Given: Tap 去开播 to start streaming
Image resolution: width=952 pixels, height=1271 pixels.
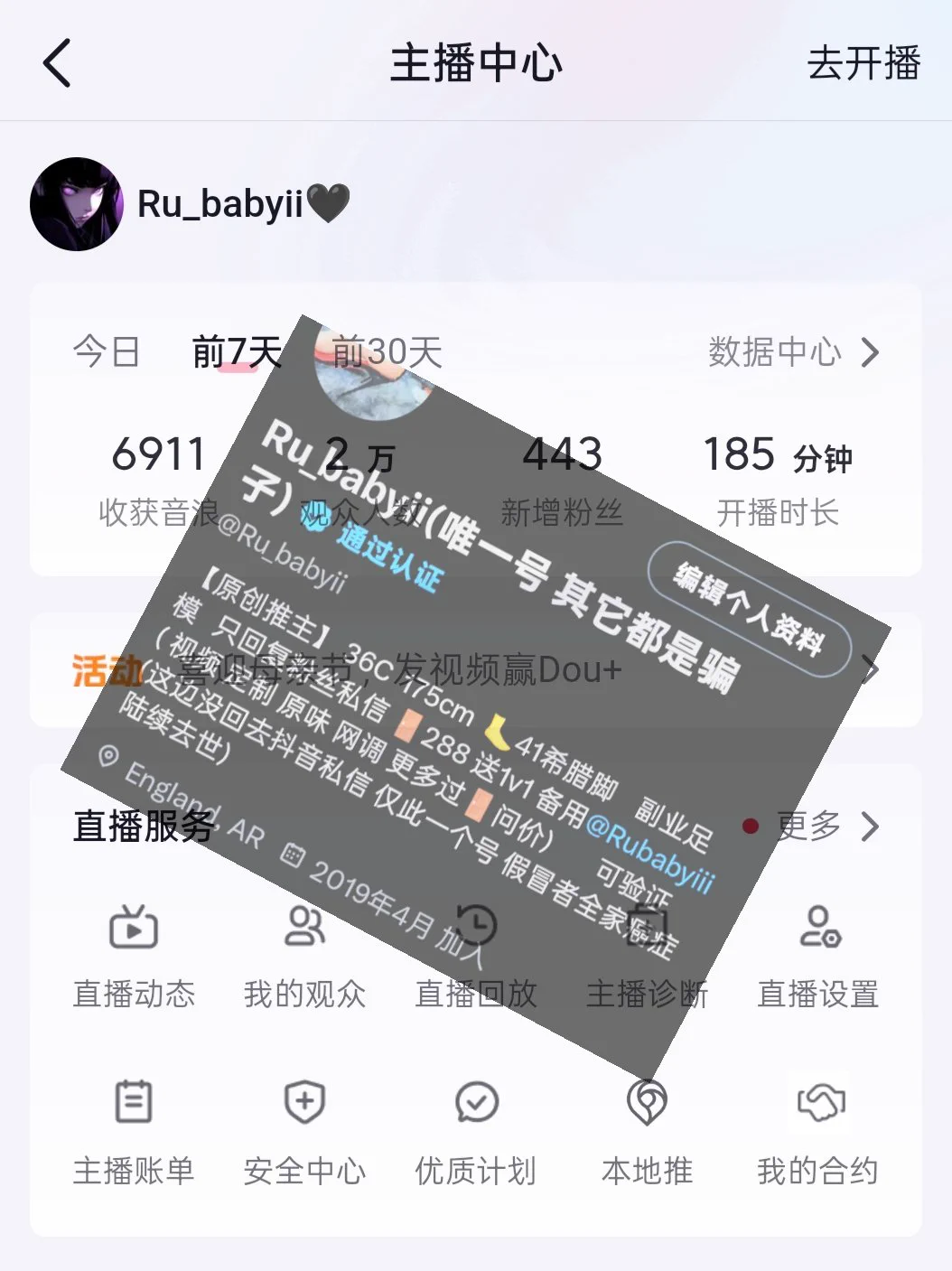Looking at the screenshot, I should tap(863, 63).
